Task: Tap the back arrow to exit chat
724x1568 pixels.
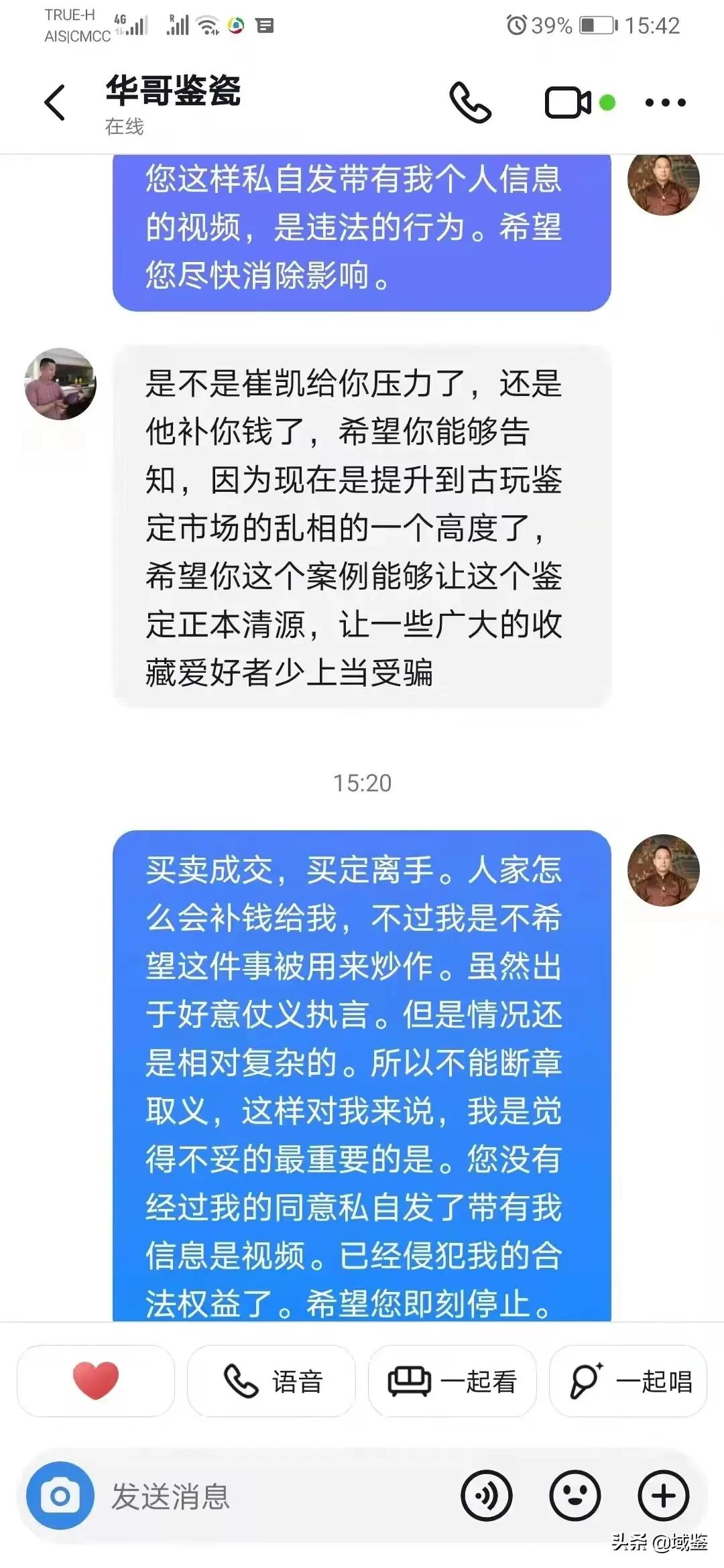Action: (54, 101)
